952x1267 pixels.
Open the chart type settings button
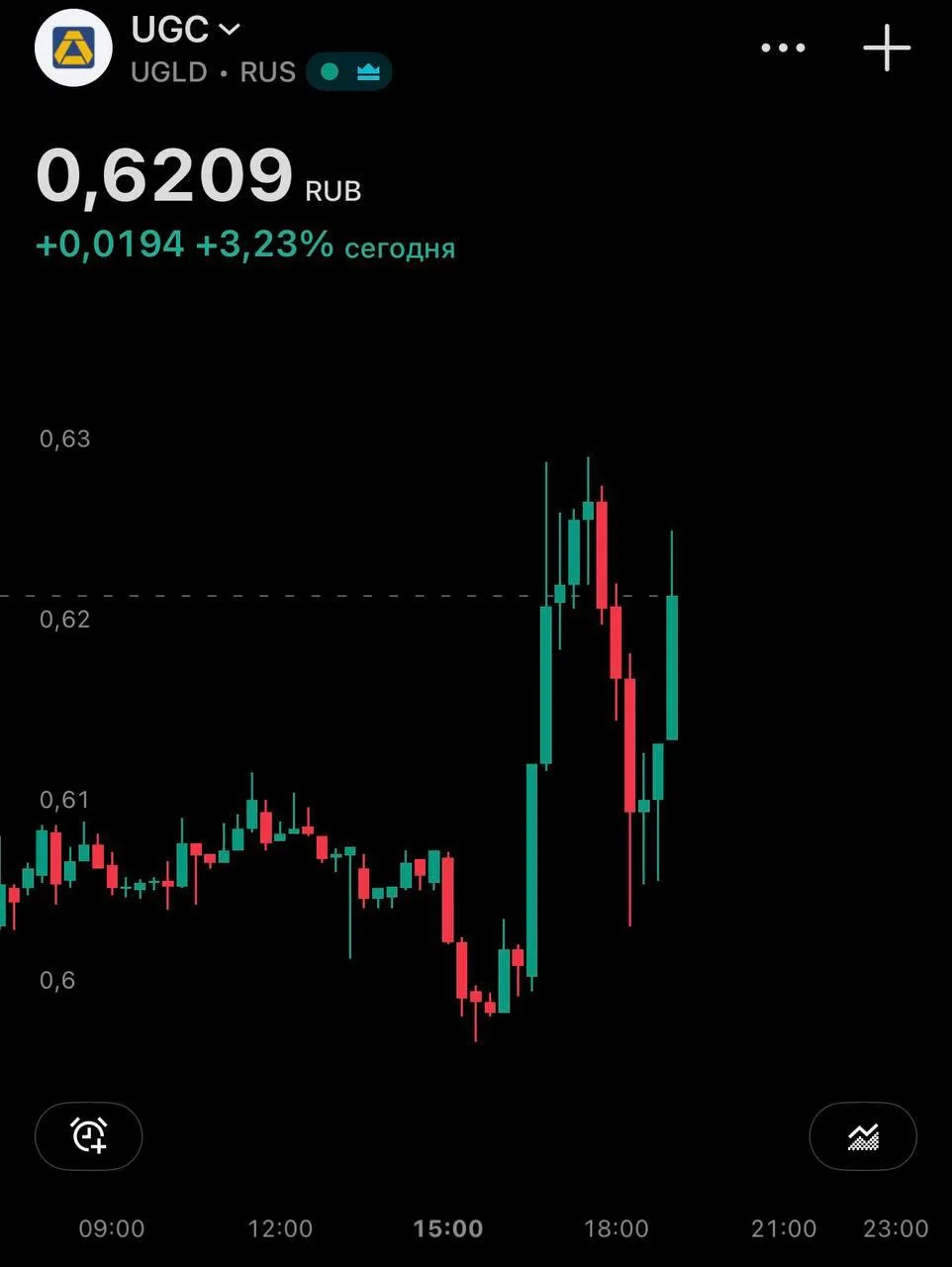tap(863, 1136)
